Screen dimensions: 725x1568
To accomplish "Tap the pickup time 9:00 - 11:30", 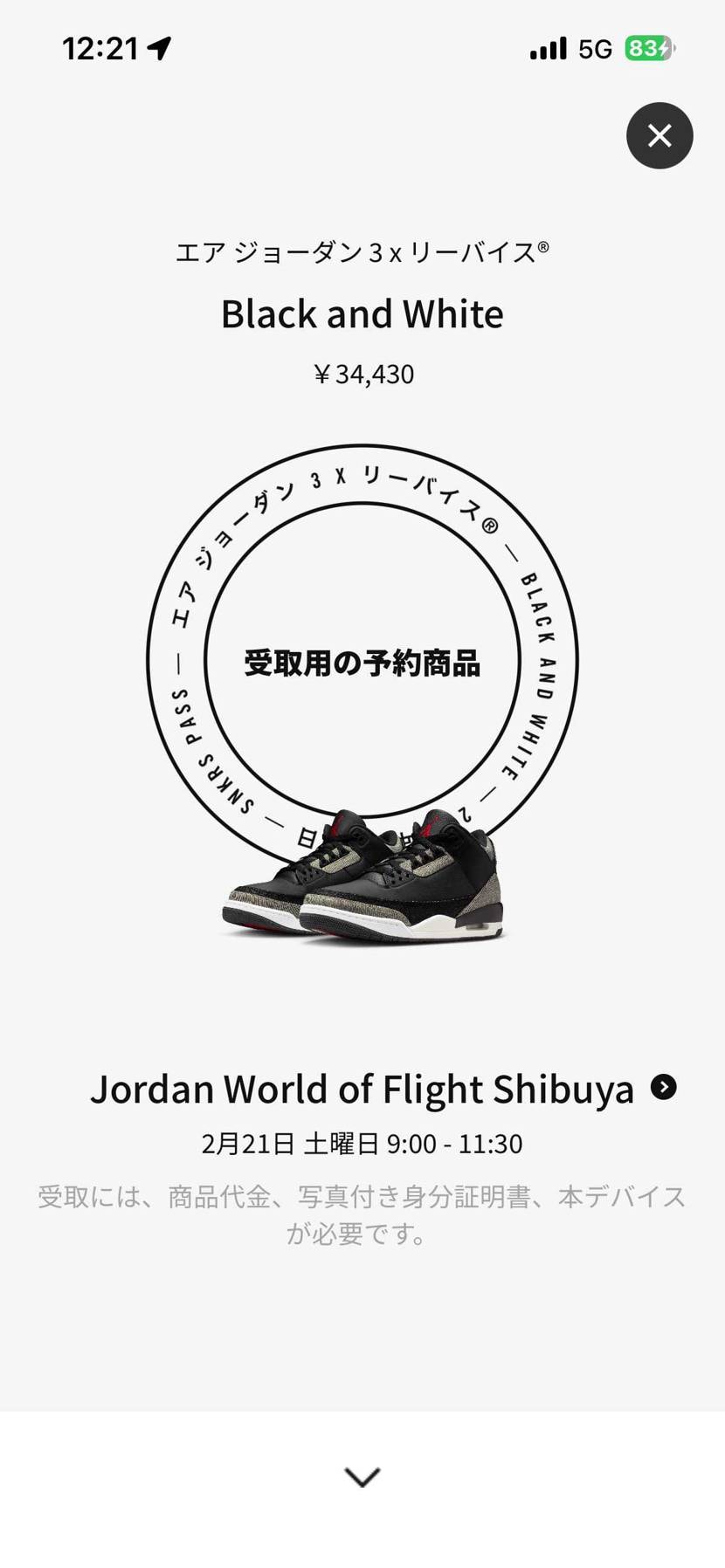I will [x=454, y=1142].
